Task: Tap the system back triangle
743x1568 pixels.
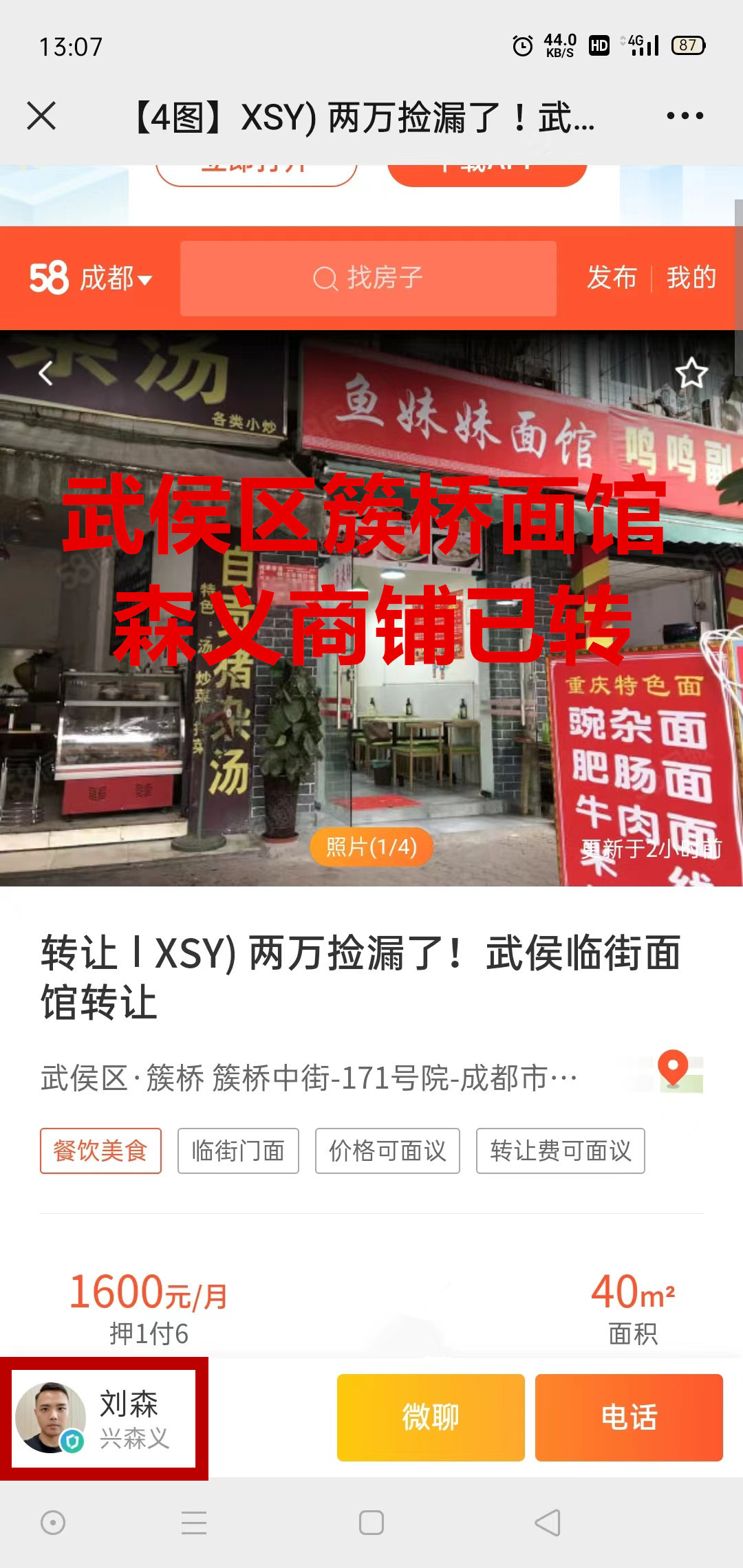Action: [x=548, y=1523]
